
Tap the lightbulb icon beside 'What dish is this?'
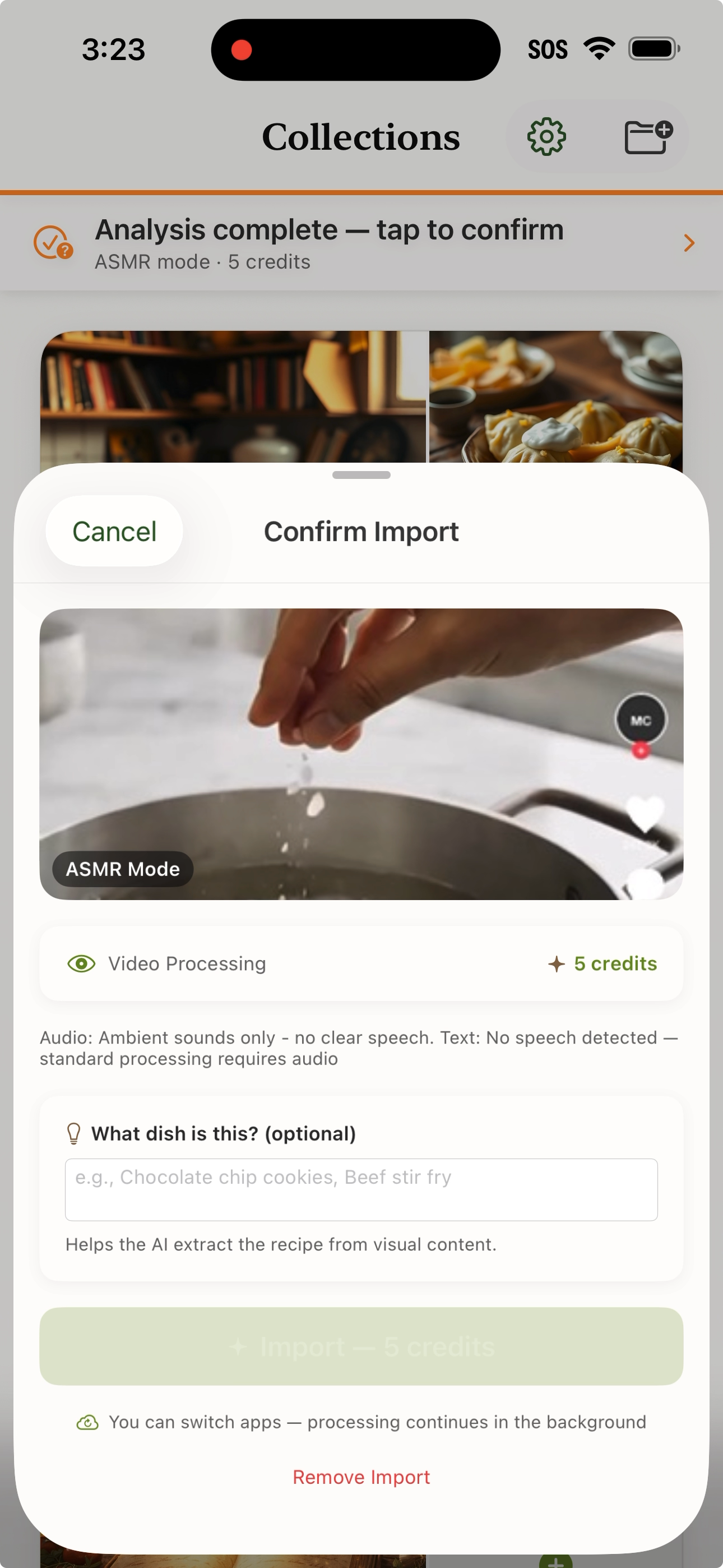(x=74, y=1133)
